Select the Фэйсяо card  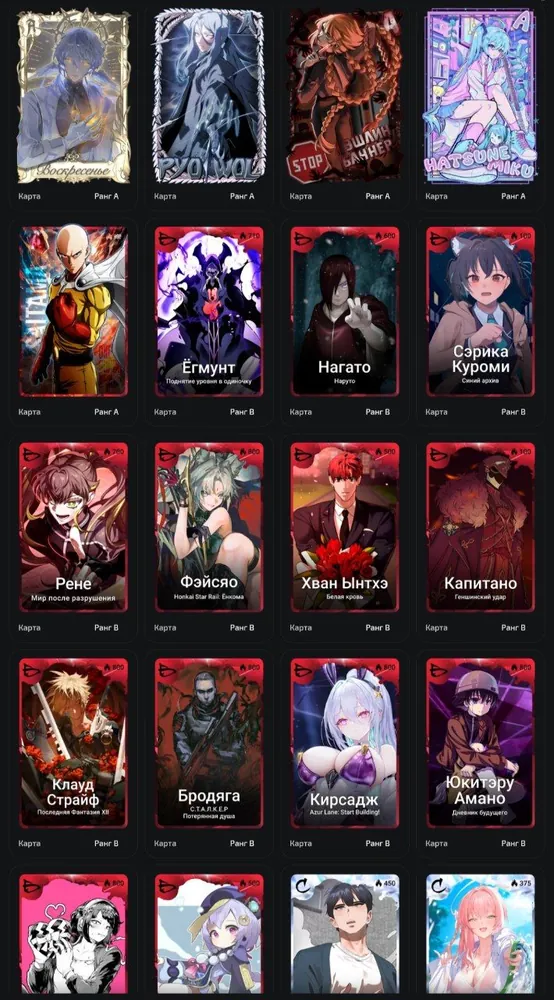[209, 527]
